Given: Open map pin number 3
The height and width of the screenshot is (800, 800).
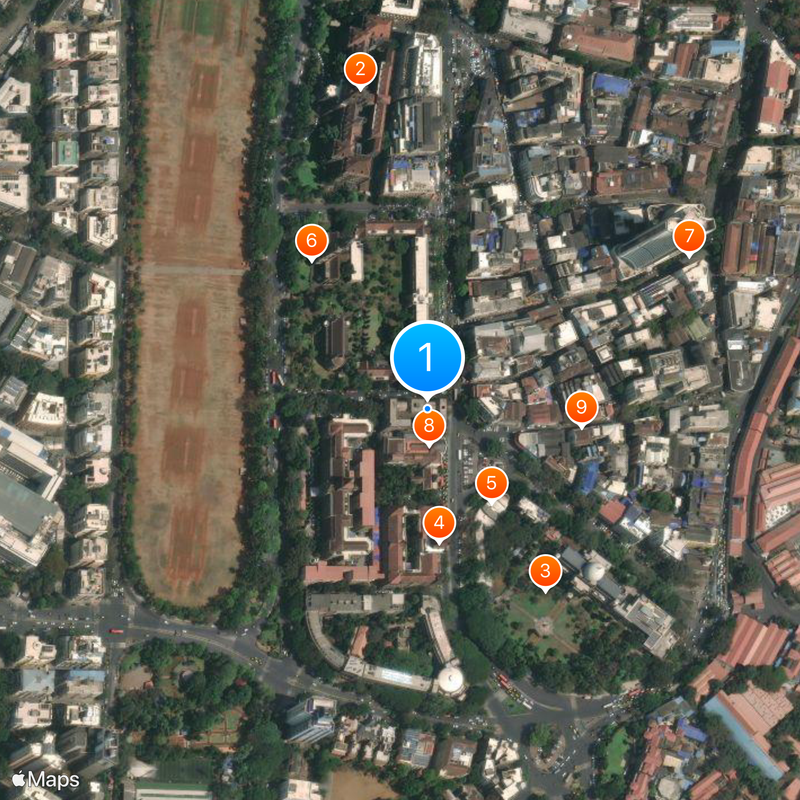Looking at the screenshot, I should (544, 572).
